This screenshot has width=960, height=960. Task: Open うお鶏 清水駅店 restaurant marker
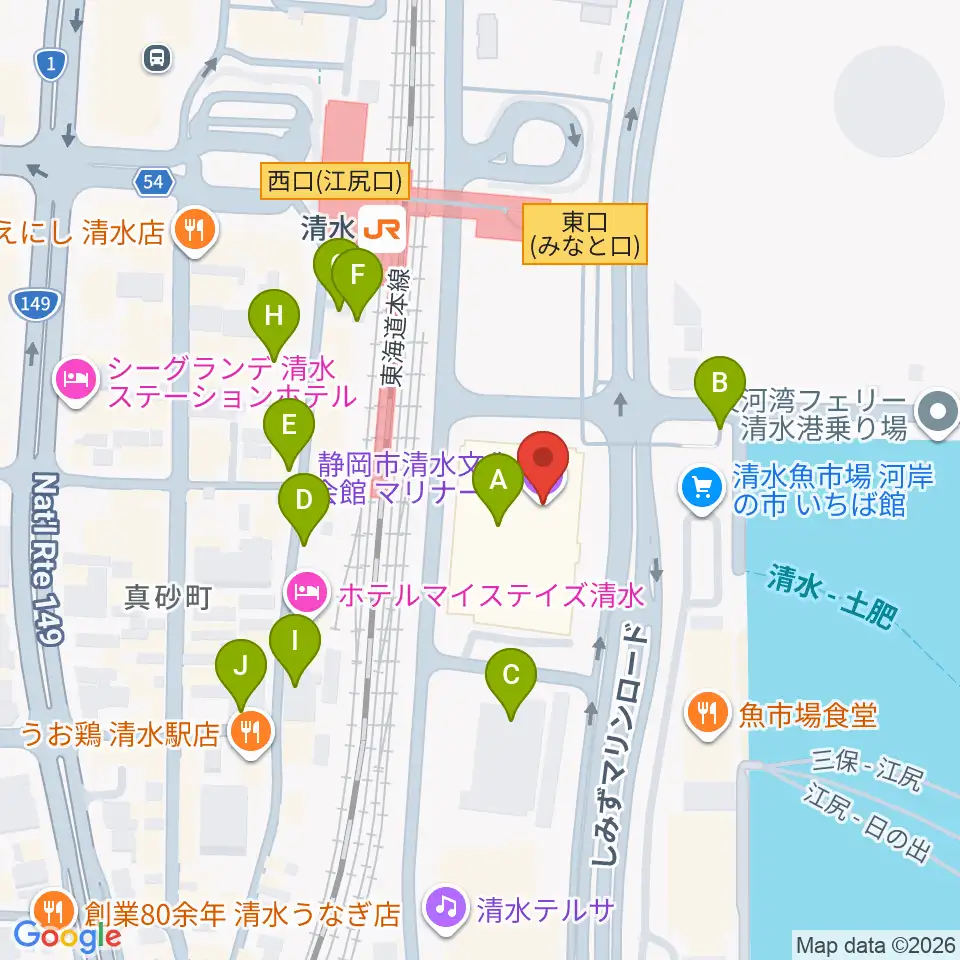[250, 733]
